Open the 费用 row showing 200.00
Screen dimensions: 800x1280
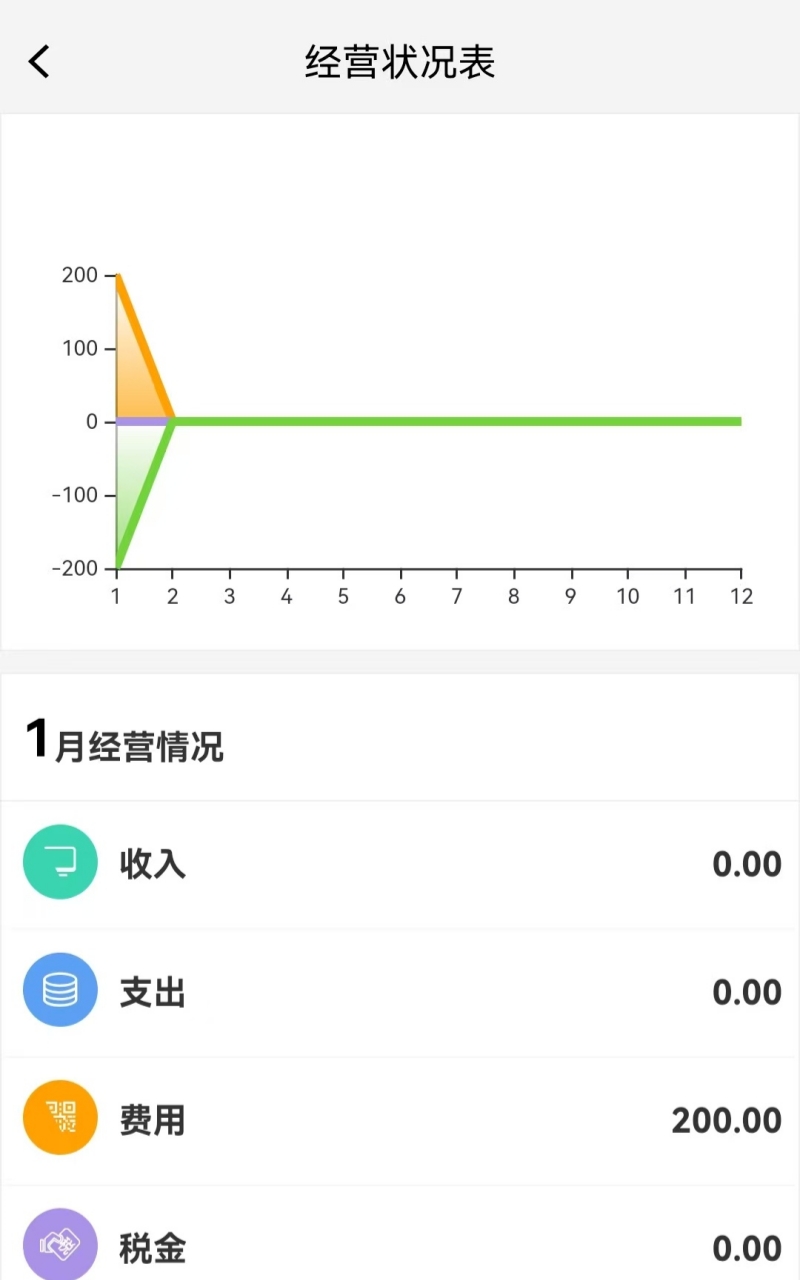tap(400, 1118)
